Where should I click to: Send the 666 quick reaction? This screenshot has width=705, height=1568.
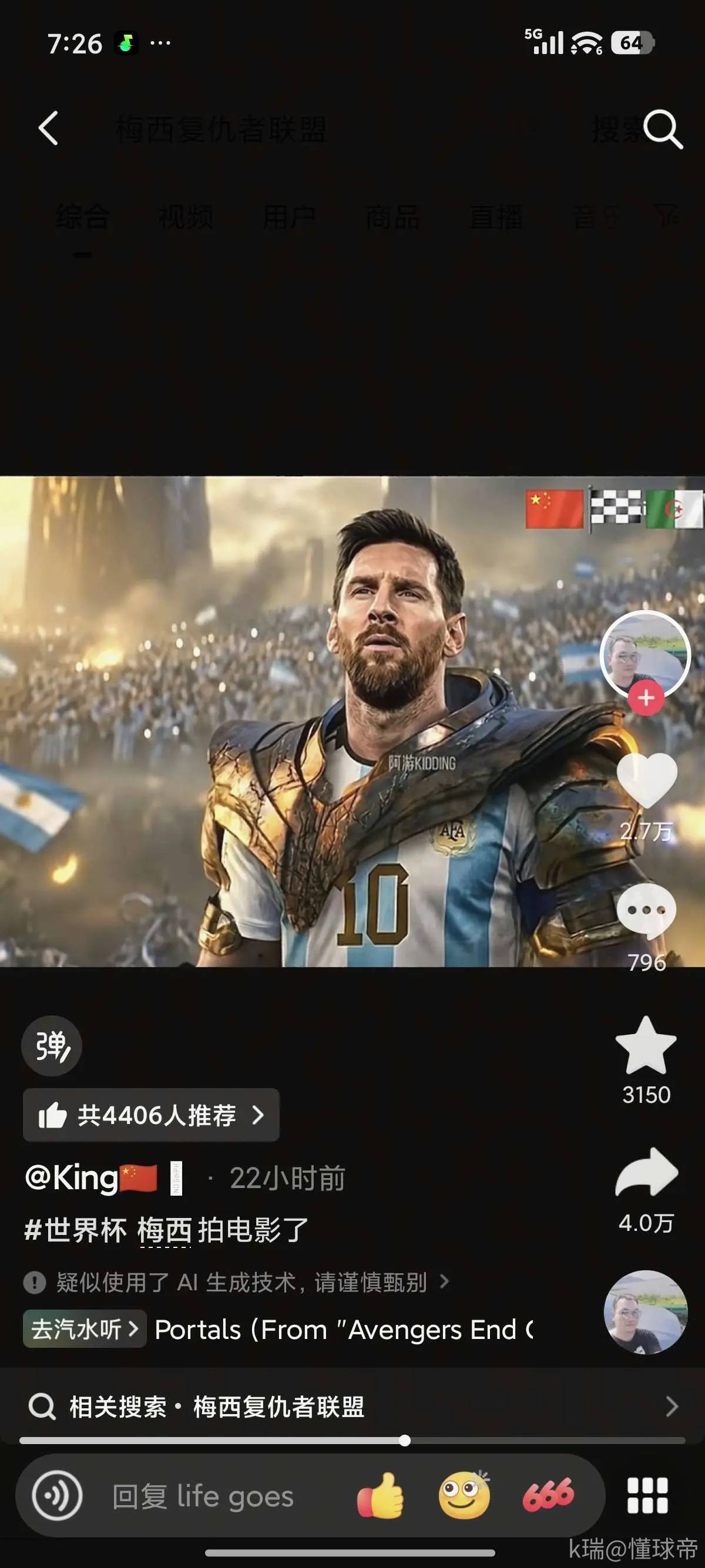click(x=548, y=1495)
